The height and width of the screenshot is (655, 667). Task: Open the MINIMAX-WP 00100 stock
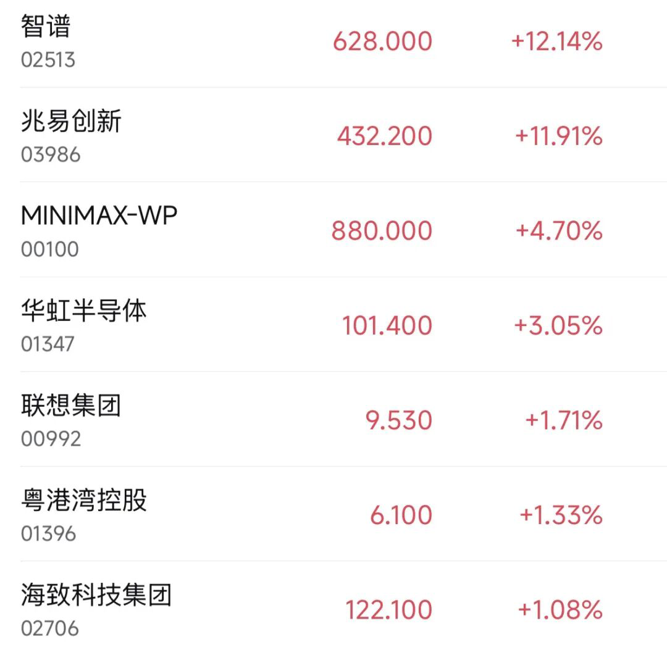point(333,230)
